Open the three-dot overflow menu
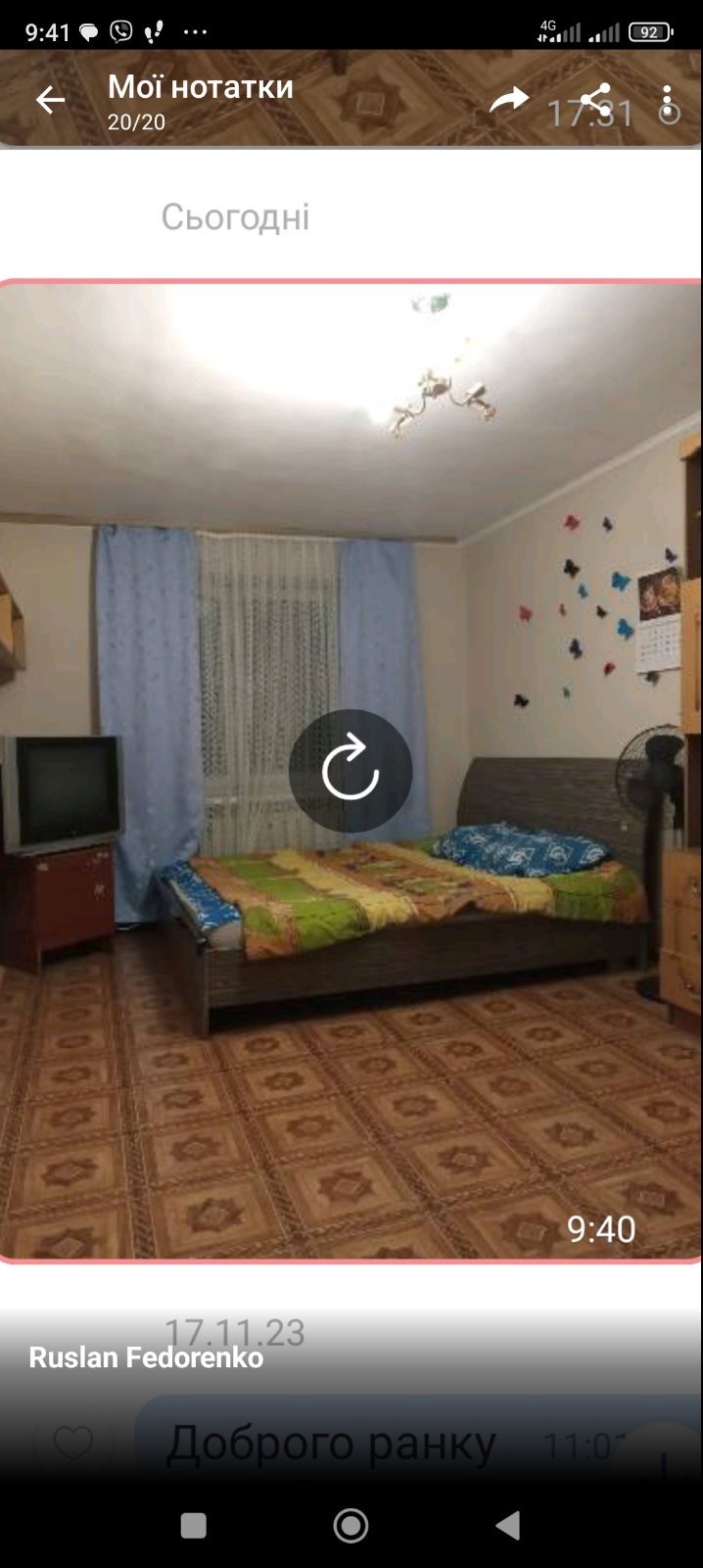The width and height of the screenshot is (703, 1568). tap(667, 100)
